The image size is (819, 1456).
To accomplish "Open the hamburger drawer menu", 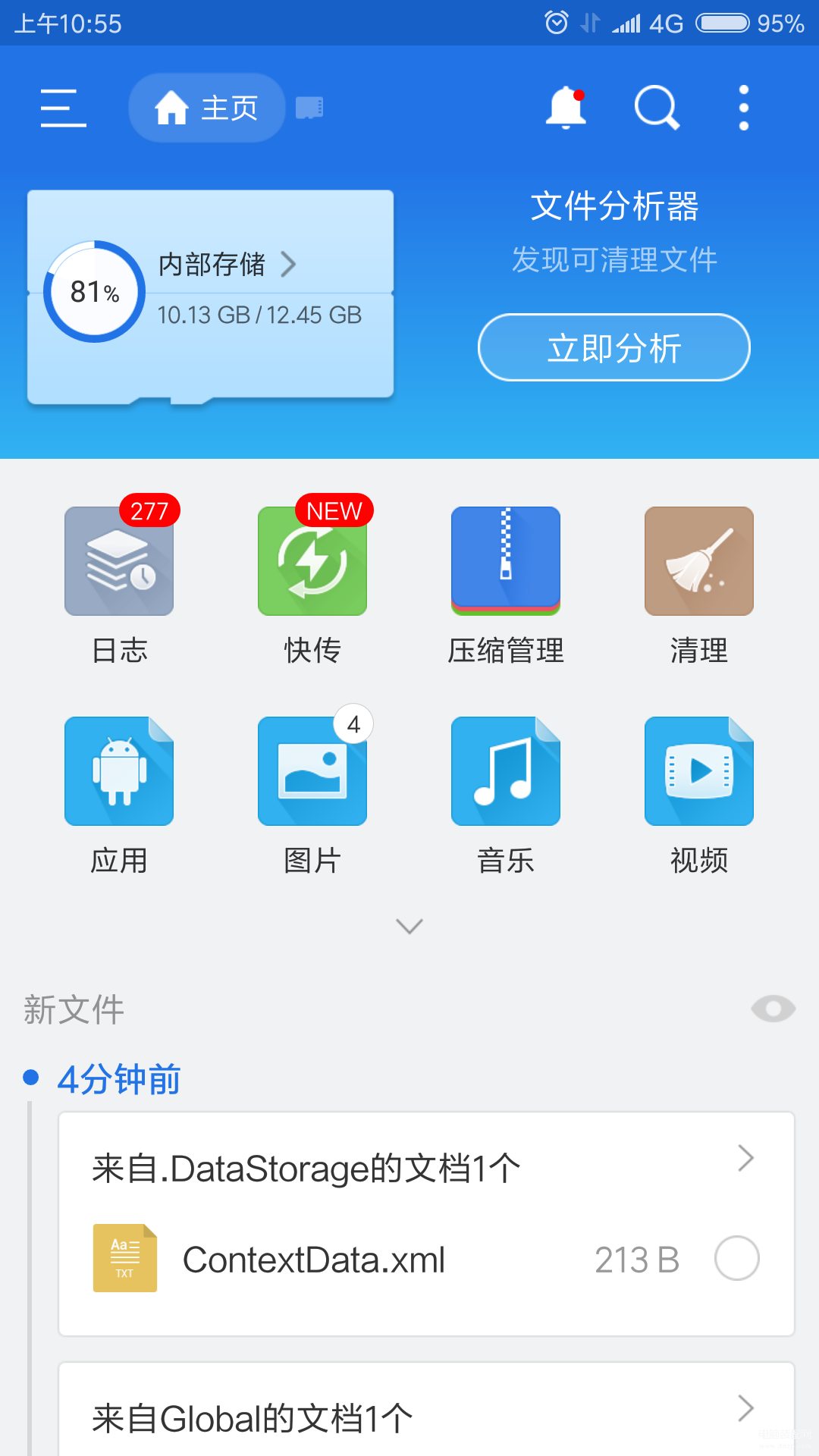I will click(64, 108).
